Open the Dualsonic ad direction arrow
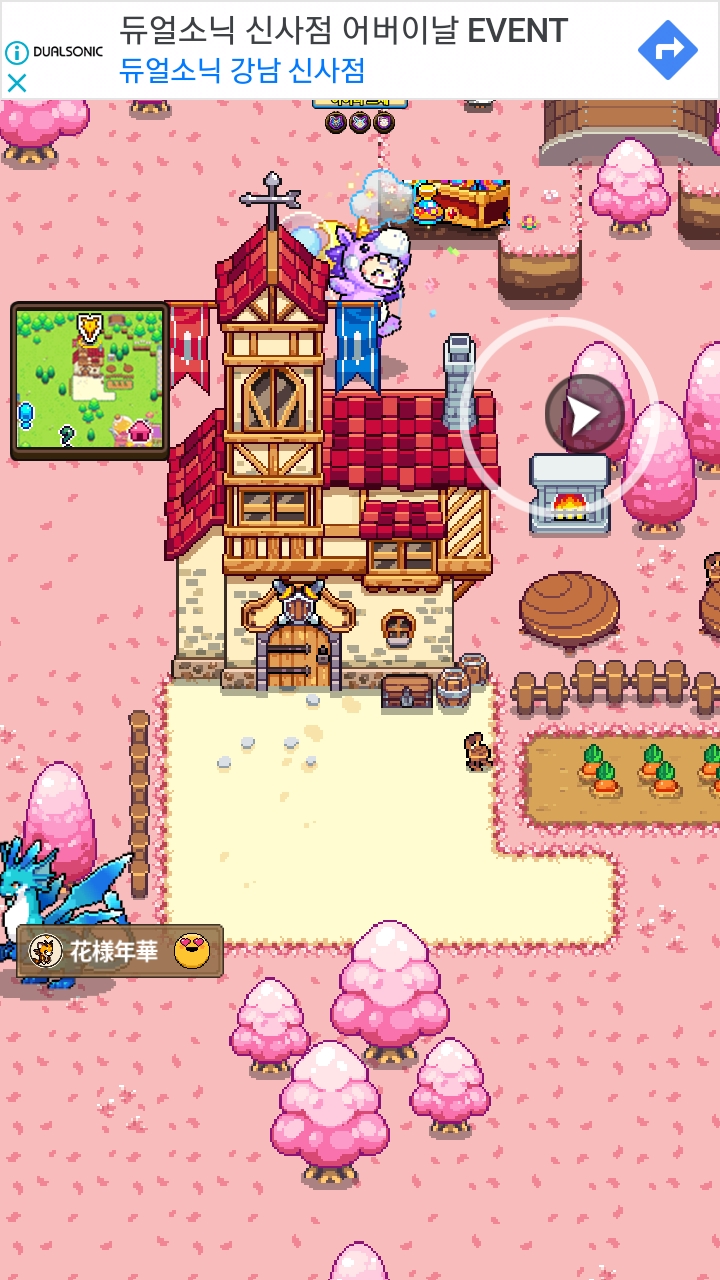Image resolution: width=720 pixels, height=1280 pixels. [667, 49]
